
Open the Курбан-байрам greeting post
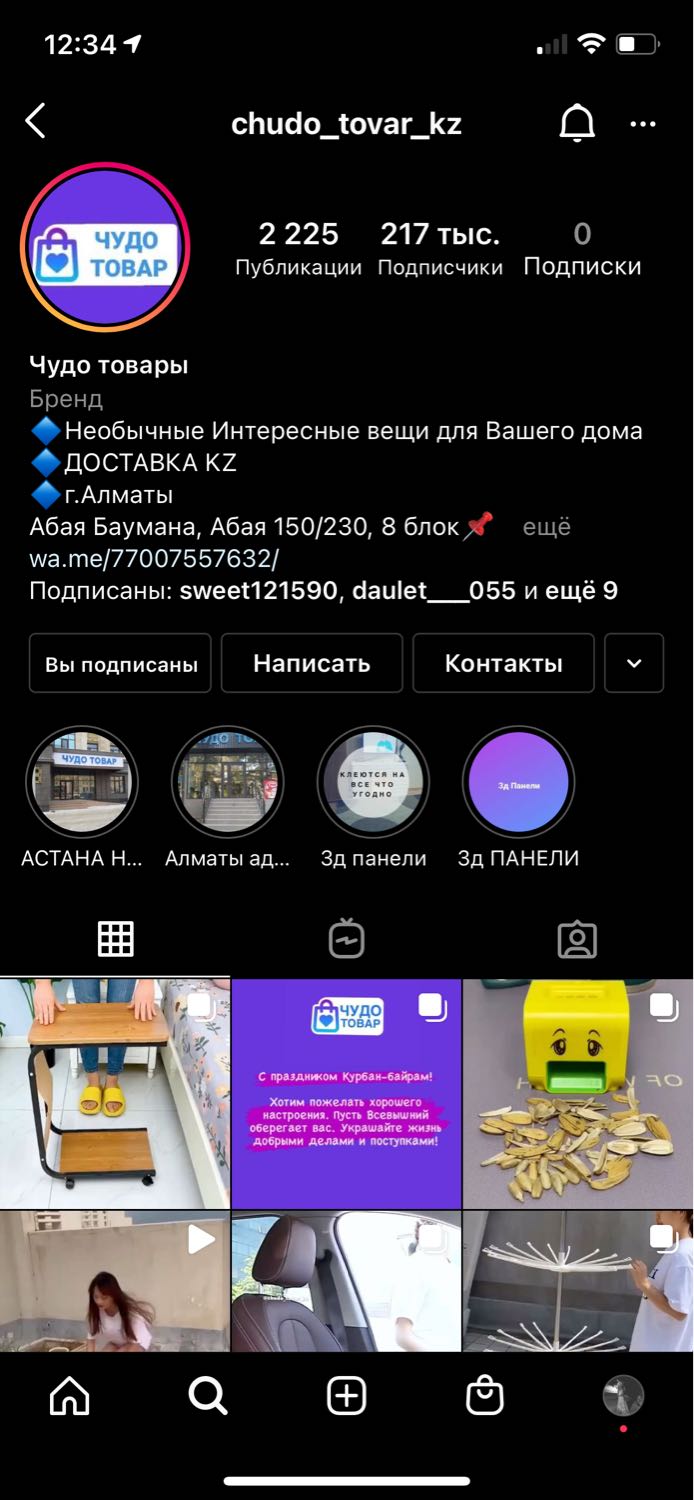(346, 1093)
